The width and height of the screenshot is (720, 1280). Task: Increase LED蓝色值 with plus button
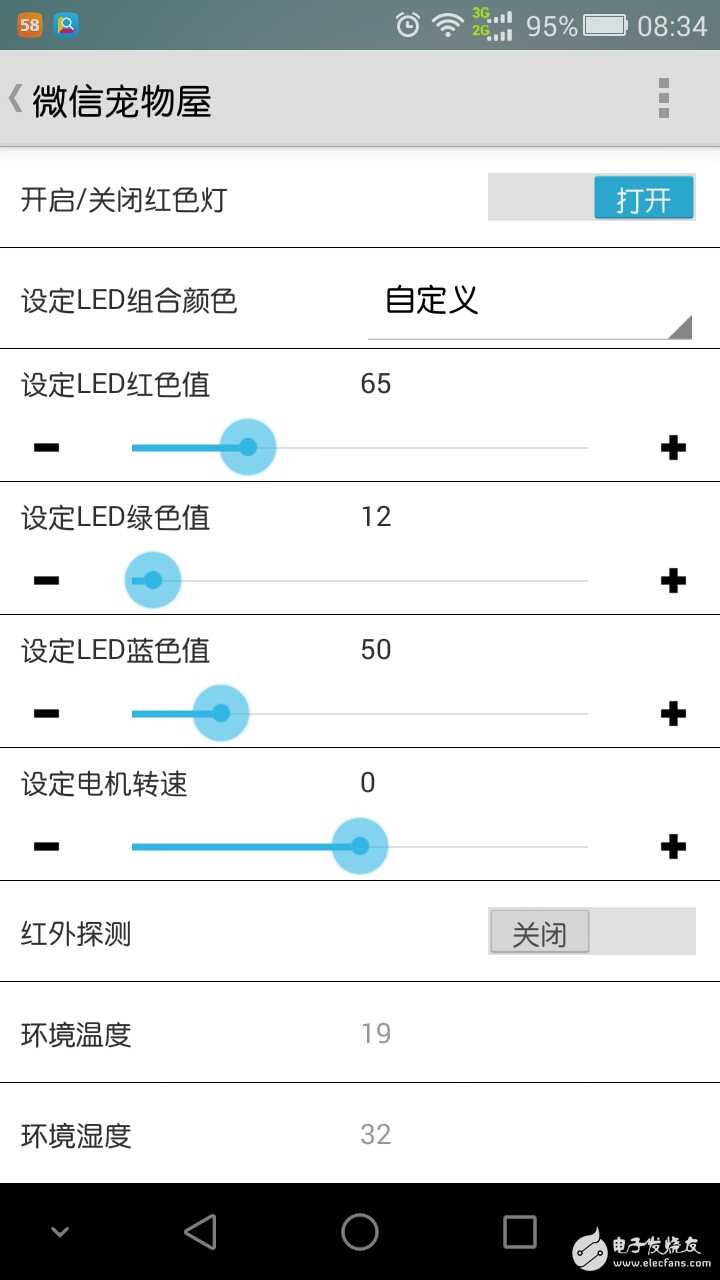pos(673,713)
